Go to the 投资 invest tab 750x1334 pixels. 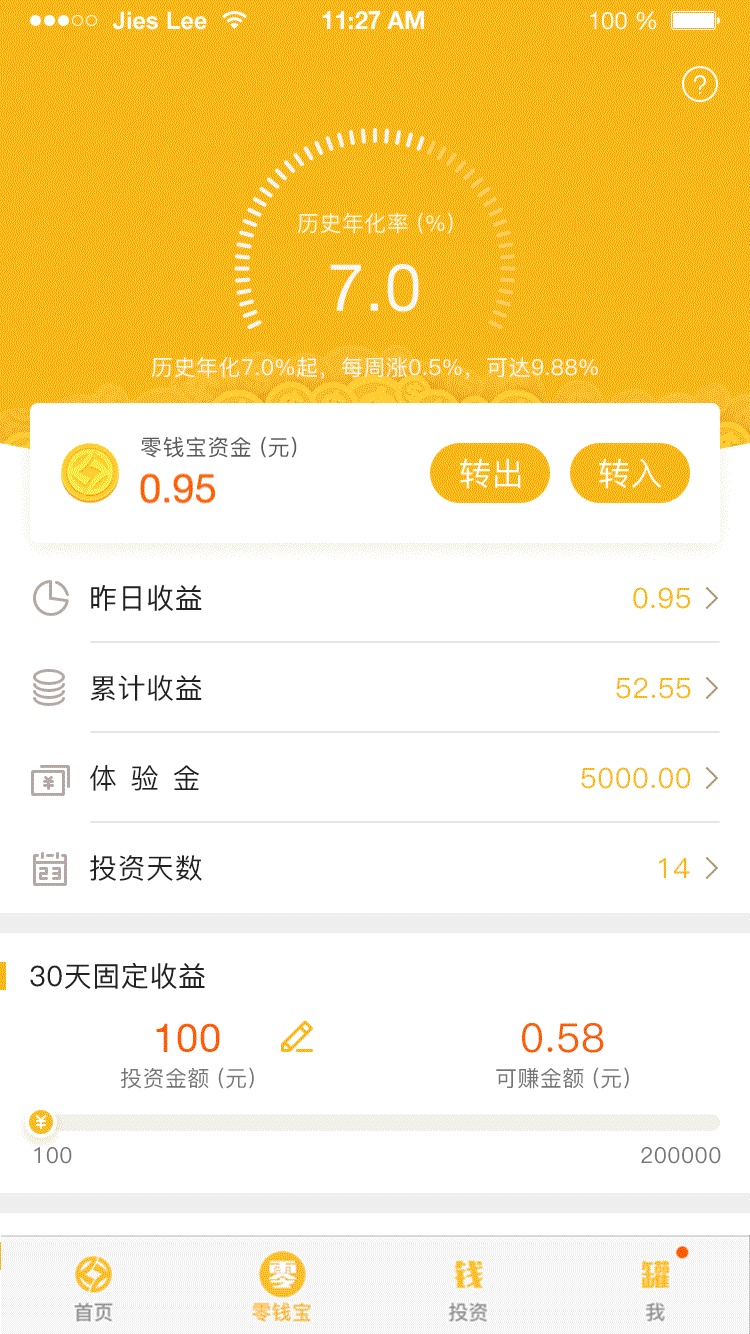pos(468,1288)
